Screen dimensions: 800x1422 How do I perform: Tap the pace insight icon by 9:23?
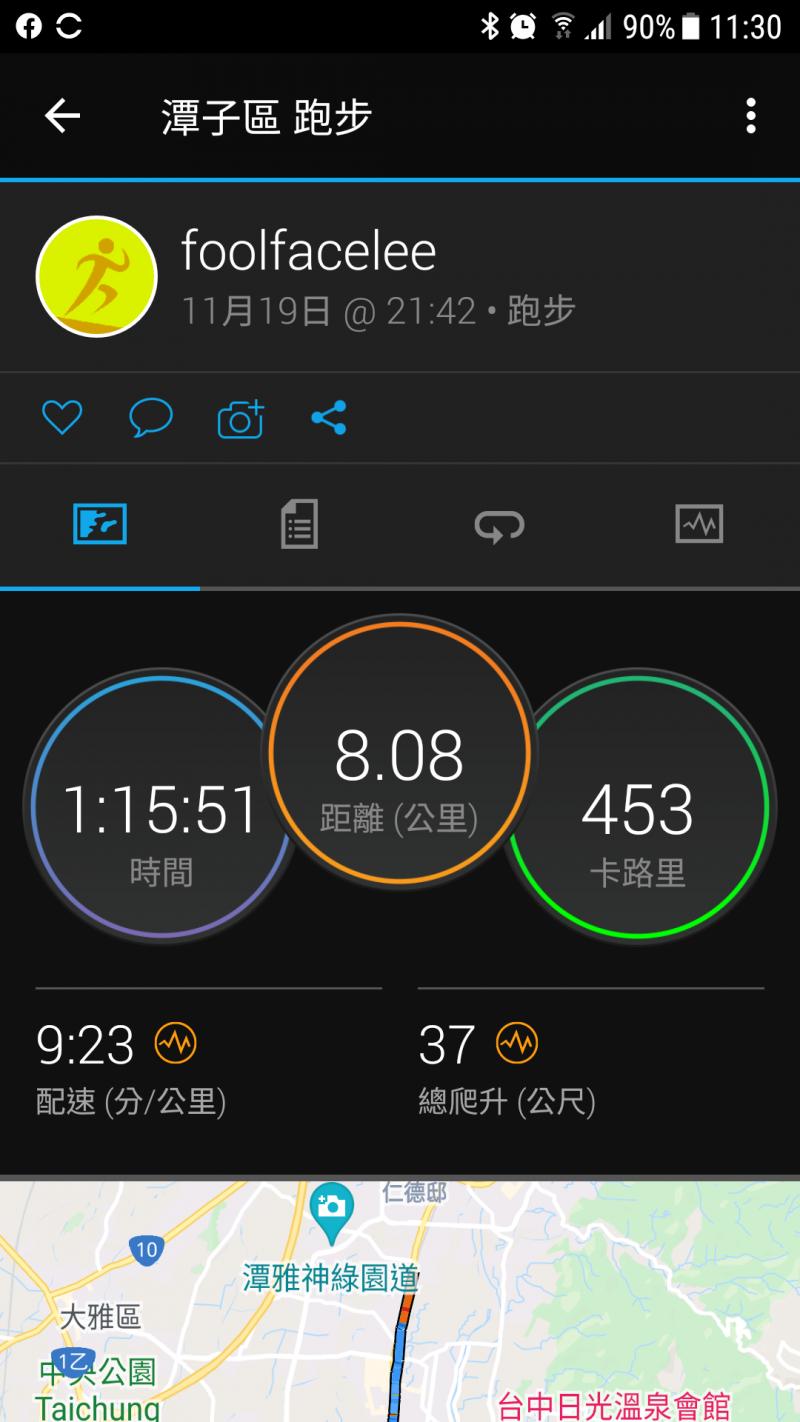coord(175,1044)
